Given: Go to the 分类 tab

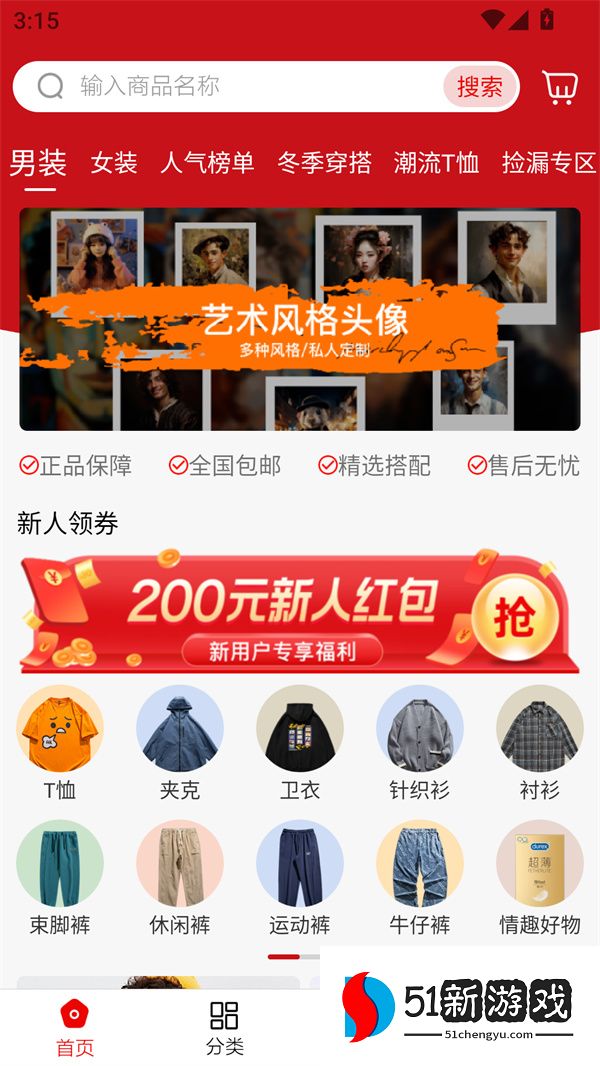Looking at the screenshot, I should [225, 1028].
